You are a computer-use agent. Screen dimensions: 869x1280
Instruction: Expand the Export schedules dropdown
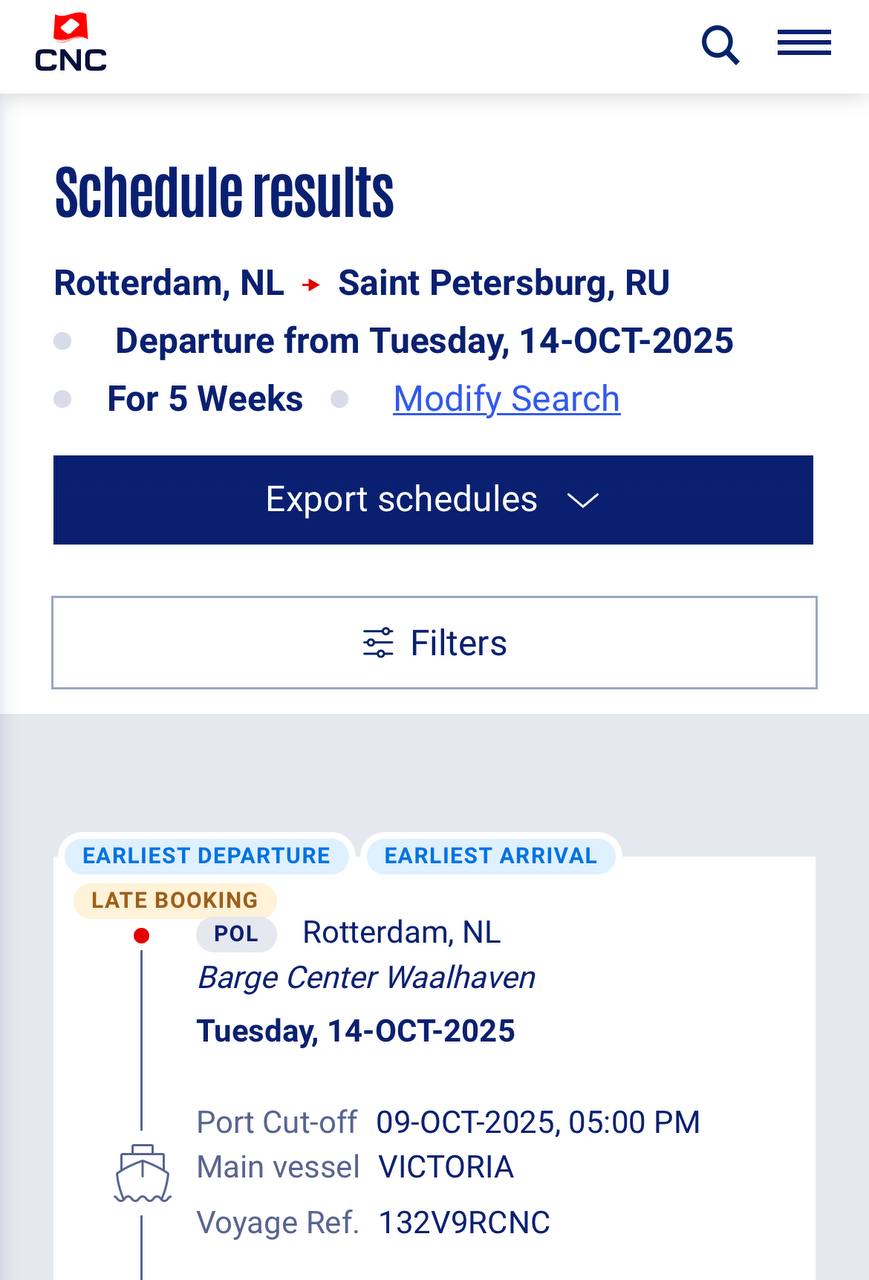(x=433, y=500)
